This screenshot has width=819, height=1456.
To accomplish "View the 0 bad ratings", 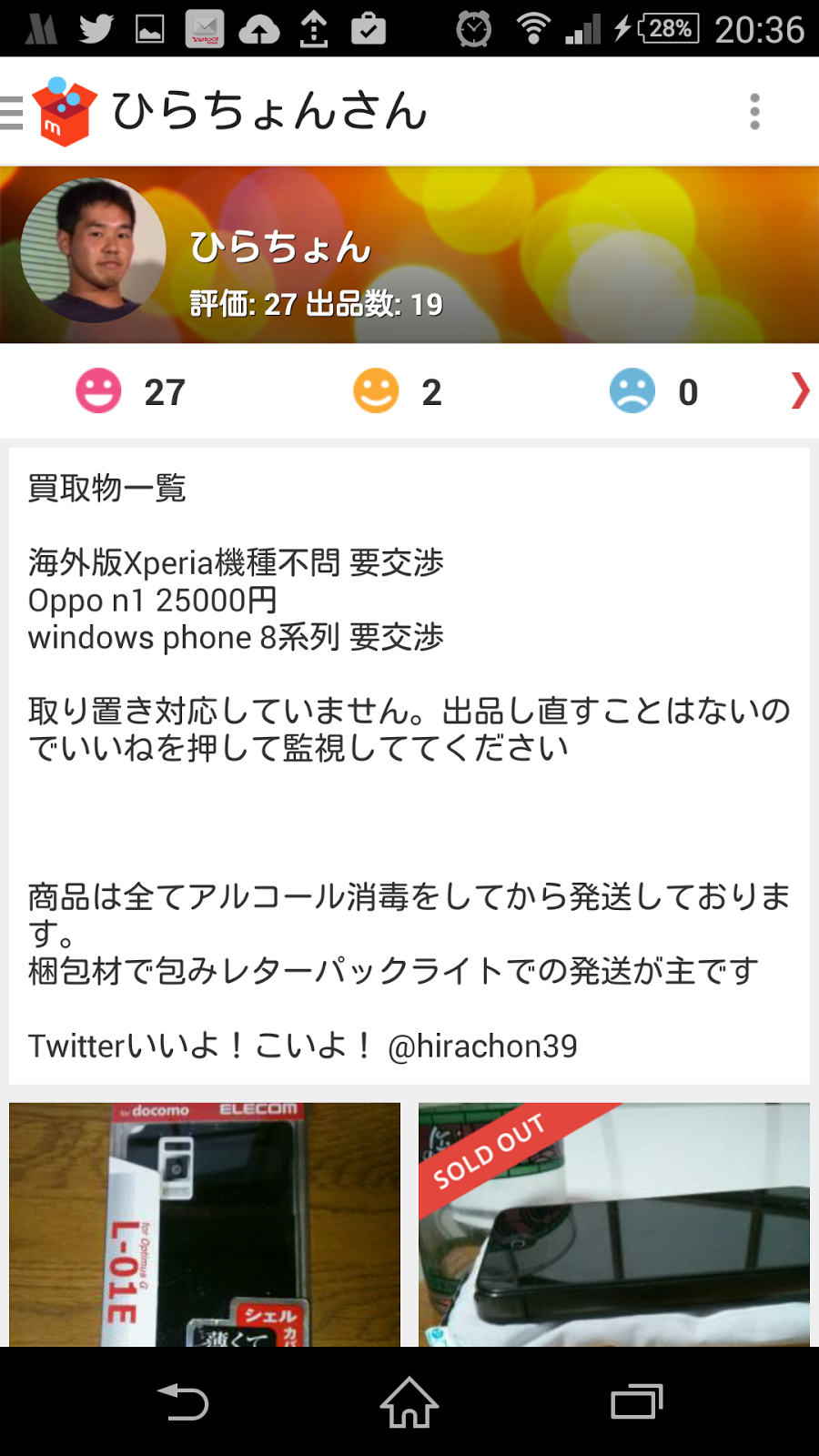I will tap(654, 391).
